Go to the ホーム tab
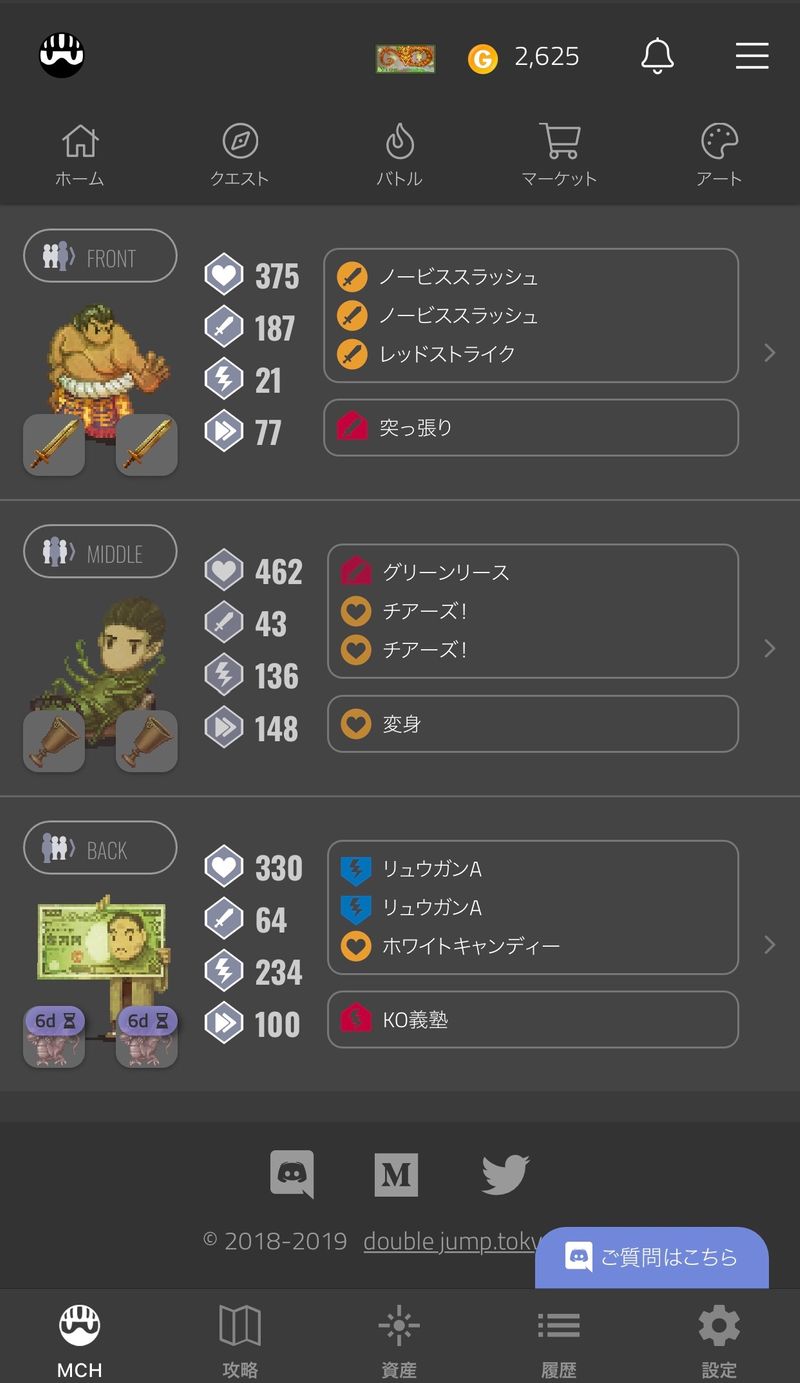 pos(80,156)
